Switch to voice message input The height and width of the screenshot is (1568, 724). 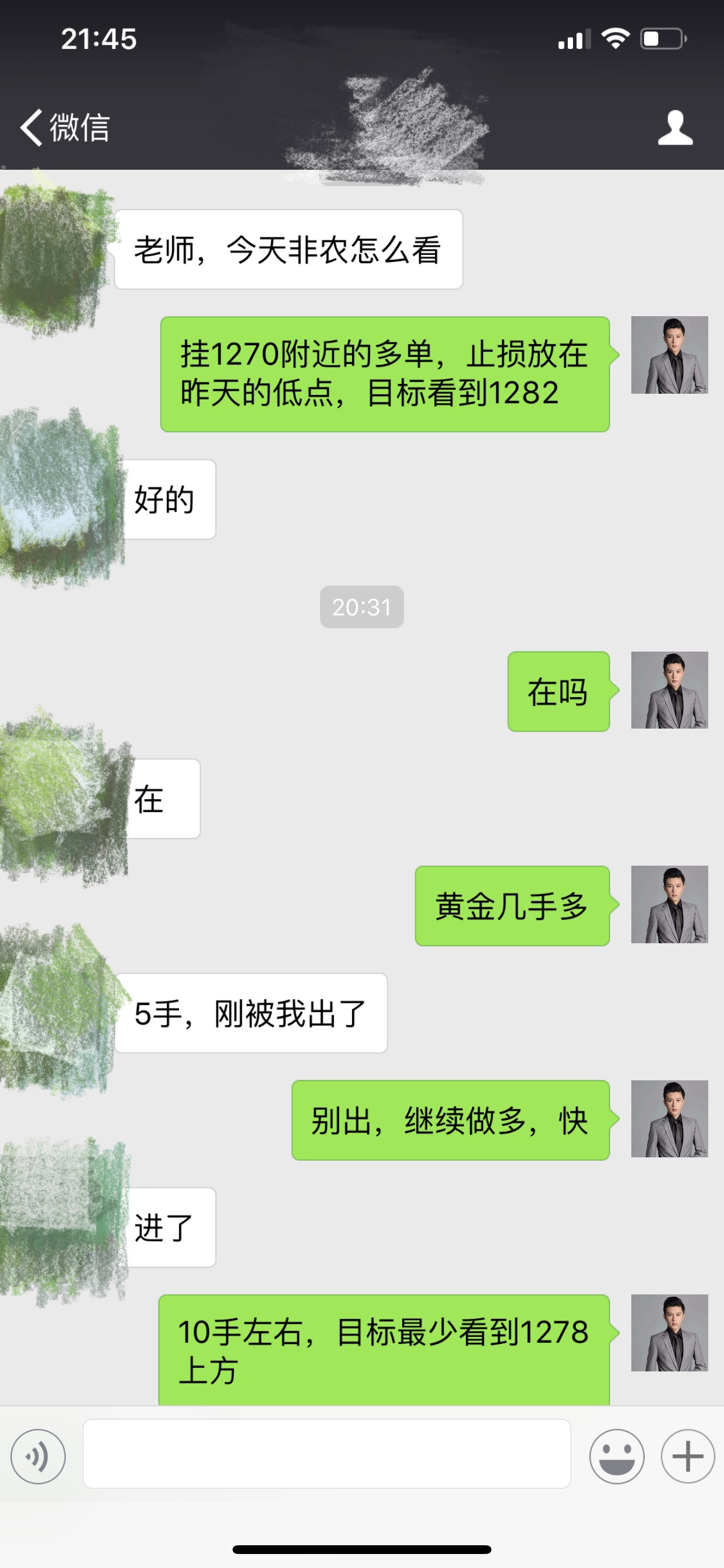(38, 1457)
